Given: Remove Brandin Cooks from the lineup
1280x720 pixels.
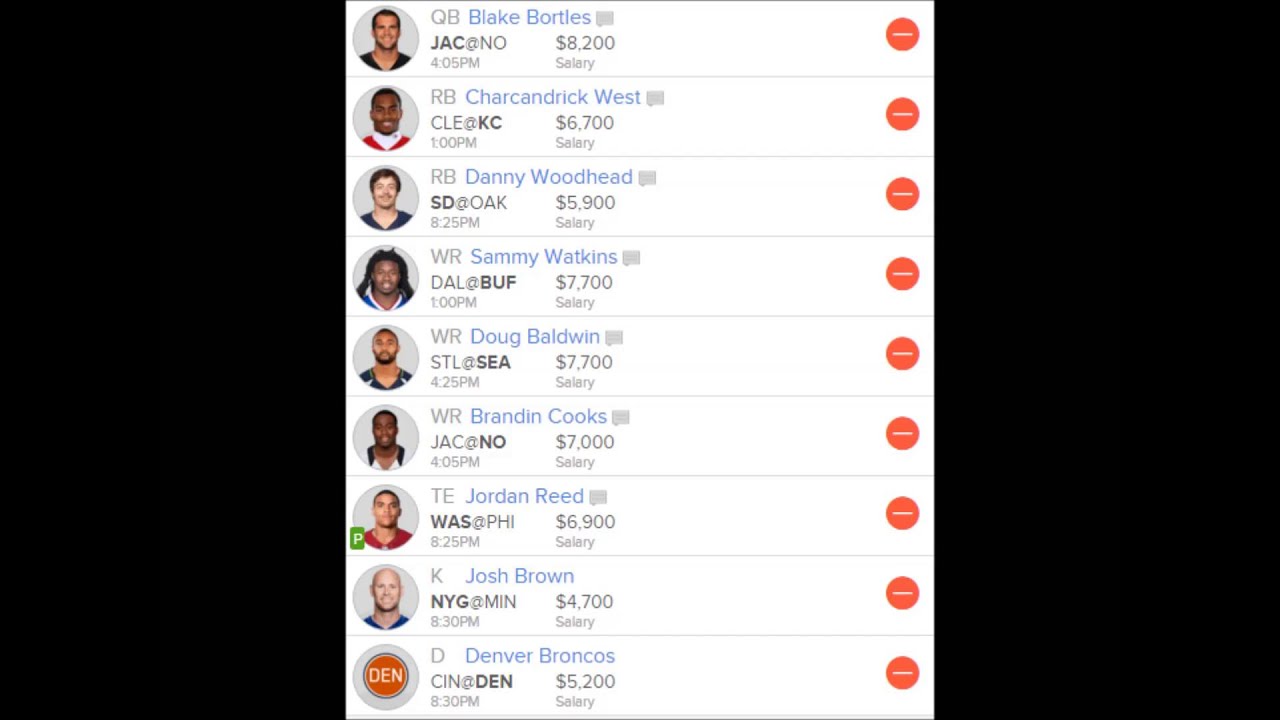Looking at the screenshot, I should [902, 433].
